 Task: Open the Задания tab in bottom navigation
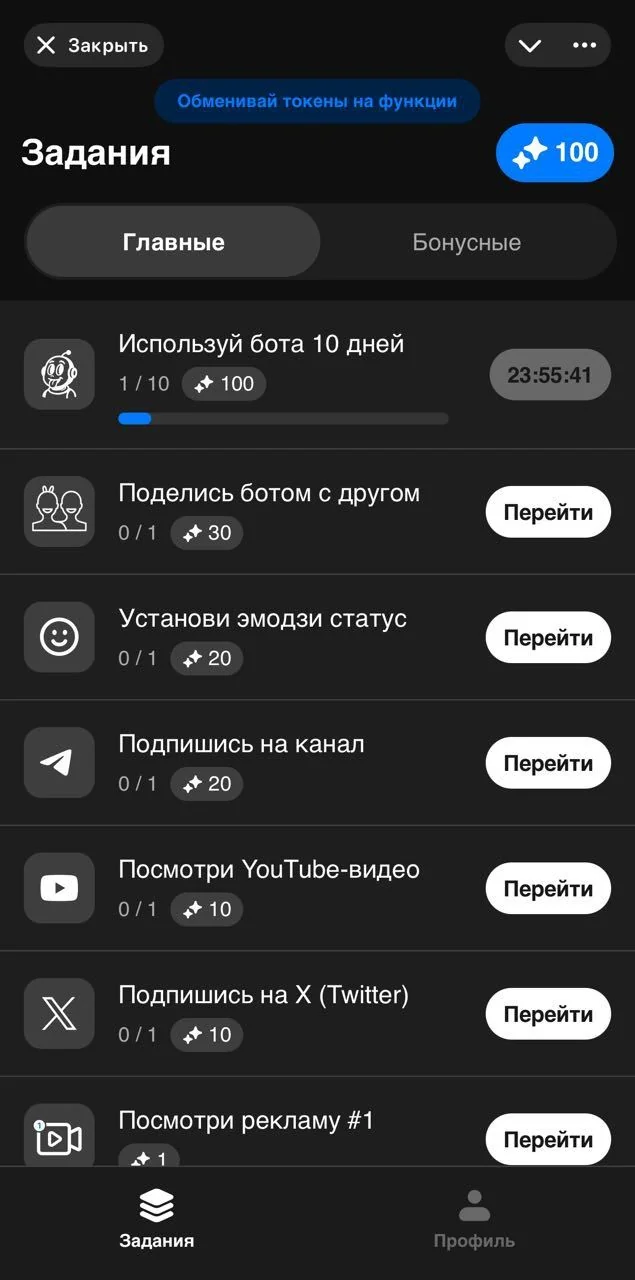[x=157, y=1219]
